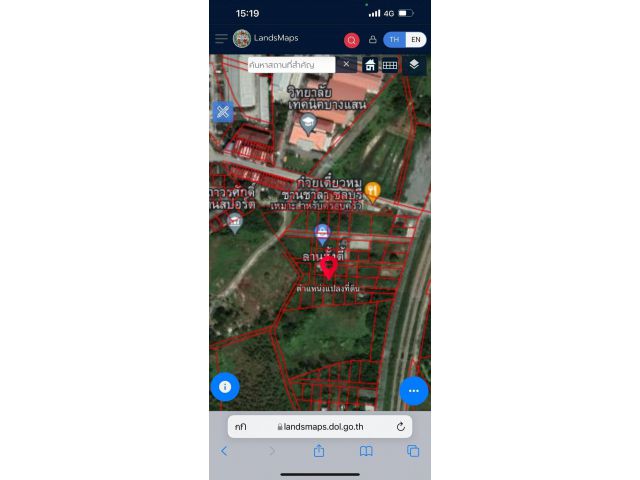This screenshot has height=480, width=640.
Task: Open the map layers selector
Action: click(414, 64)
